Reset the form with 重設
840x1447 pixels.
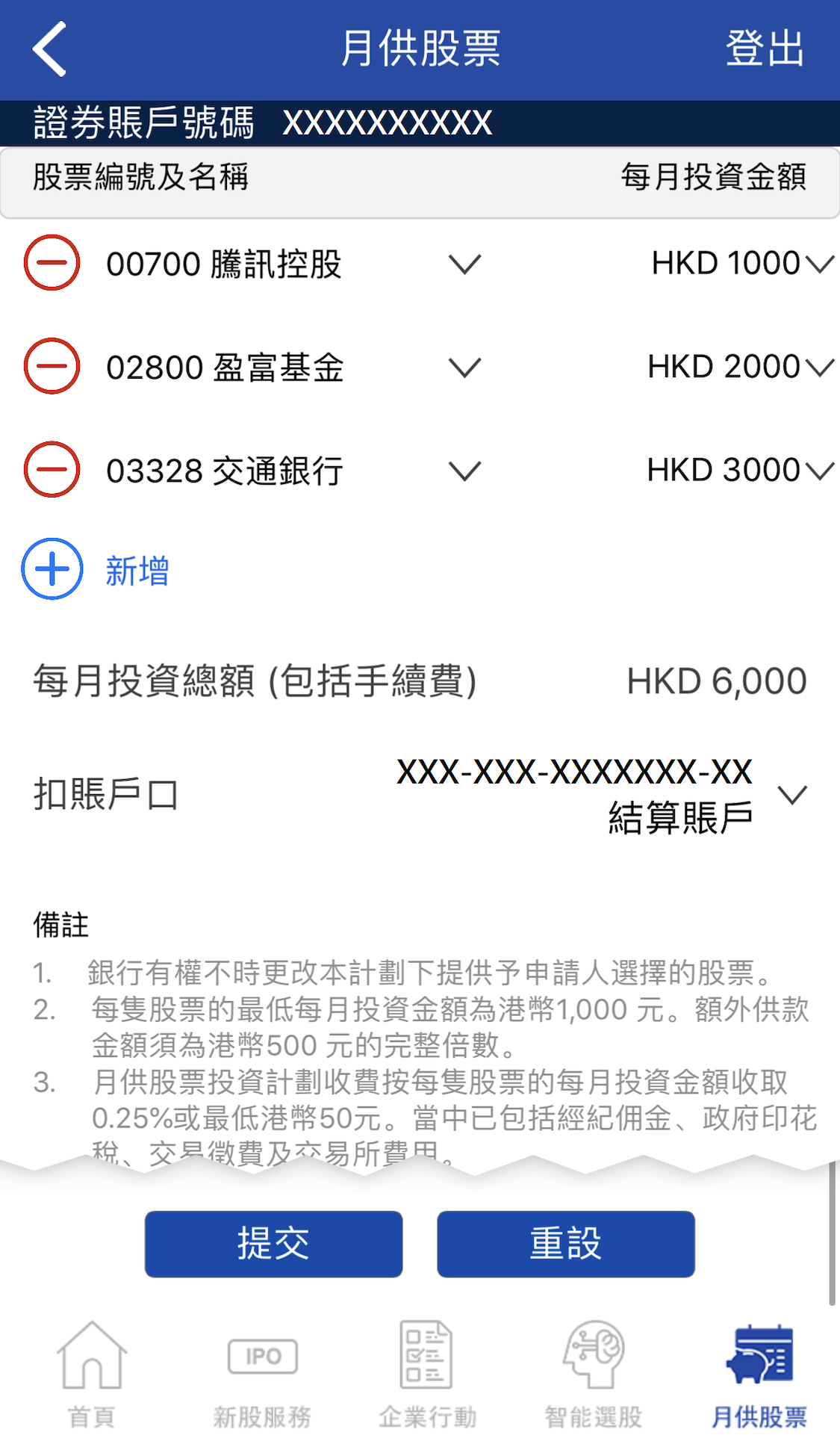[565, 1244]
